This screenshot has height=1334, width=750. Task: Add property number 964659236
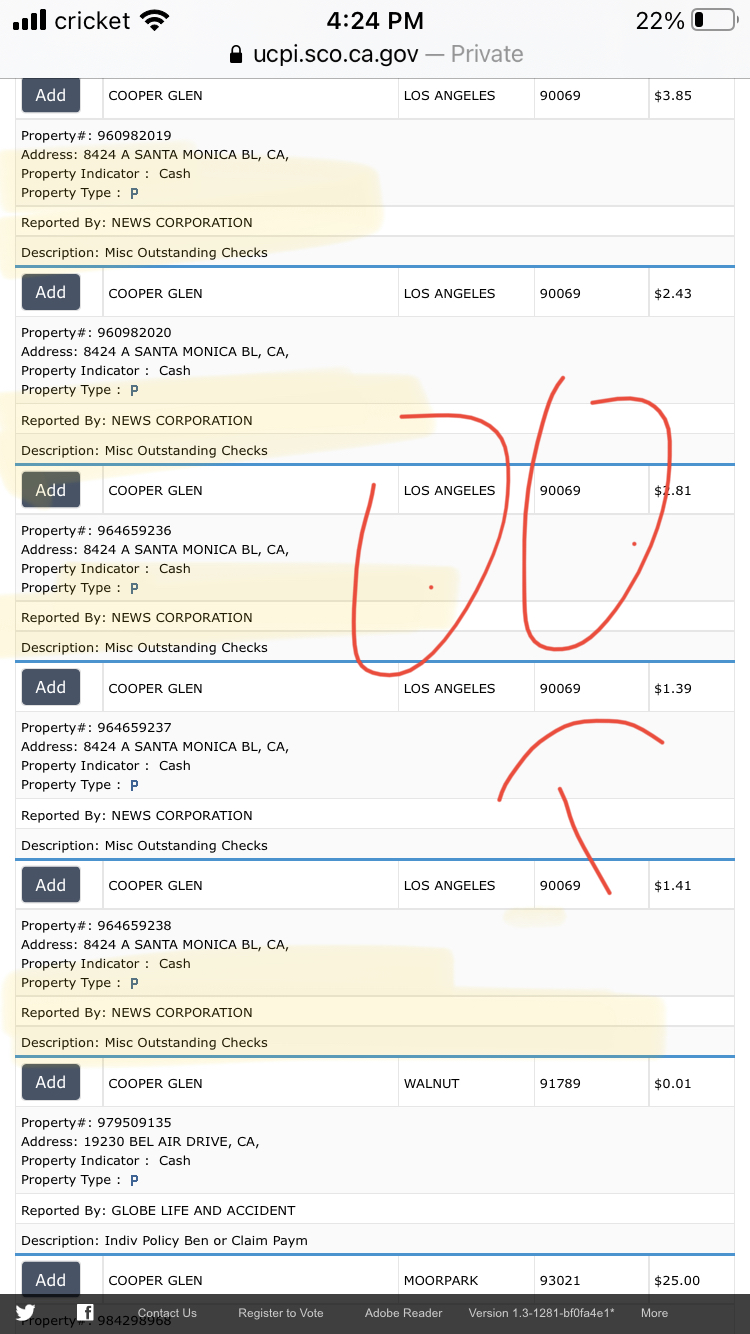pos(51,490)
